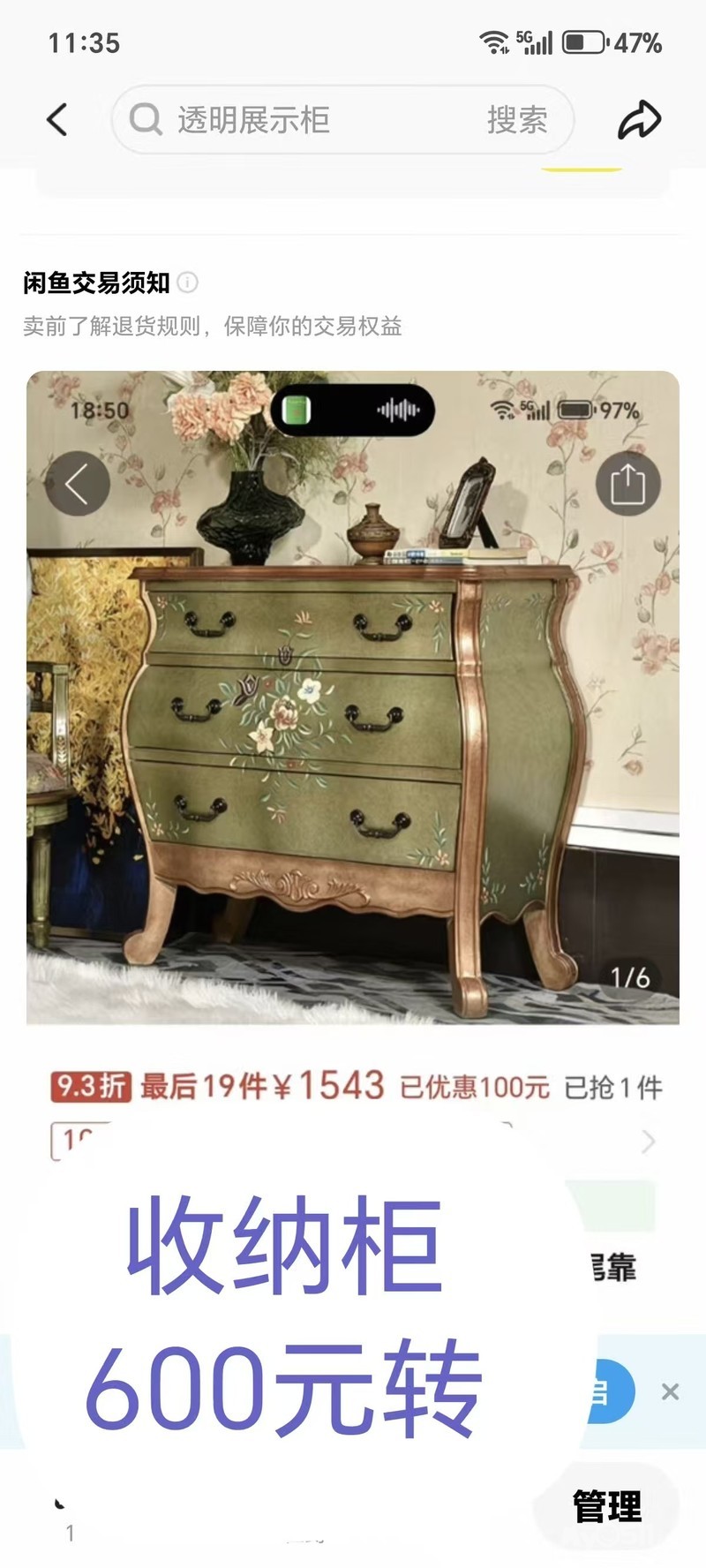Go back from this listing
Screen dimensions: 706x1568
[x=57, y=120]
